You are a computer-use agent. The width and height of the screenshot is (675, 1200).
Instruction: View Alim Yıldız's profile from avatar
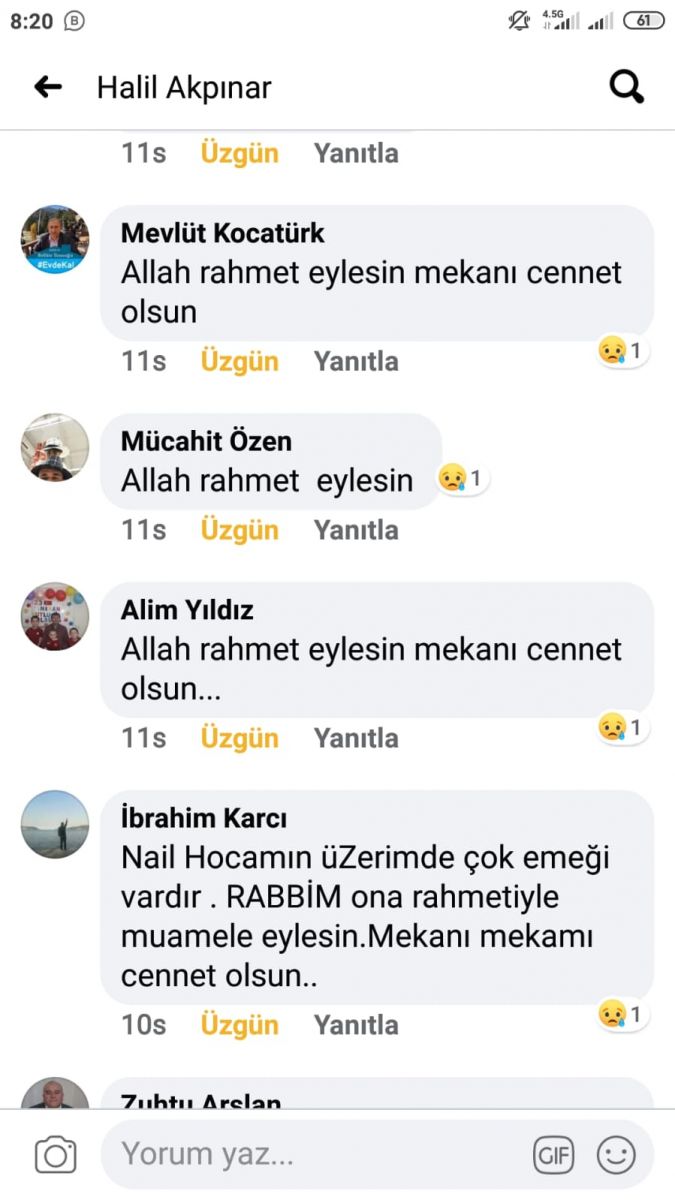(x=55, y=617)
